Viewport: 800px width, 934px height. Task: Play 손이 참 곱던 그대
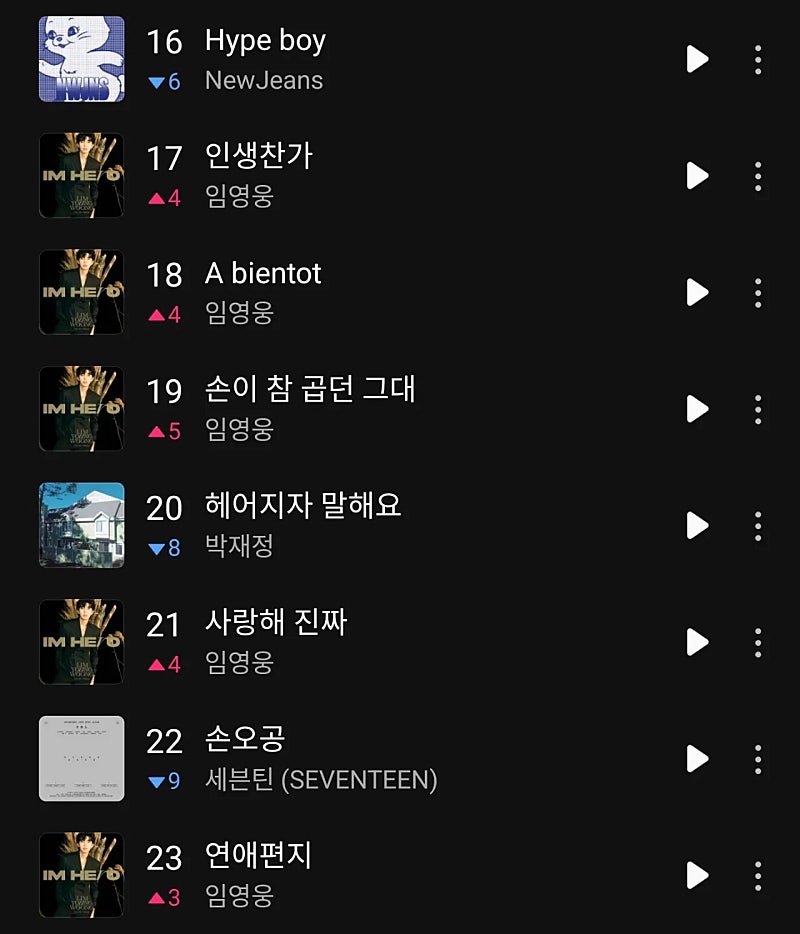[697, 409]
